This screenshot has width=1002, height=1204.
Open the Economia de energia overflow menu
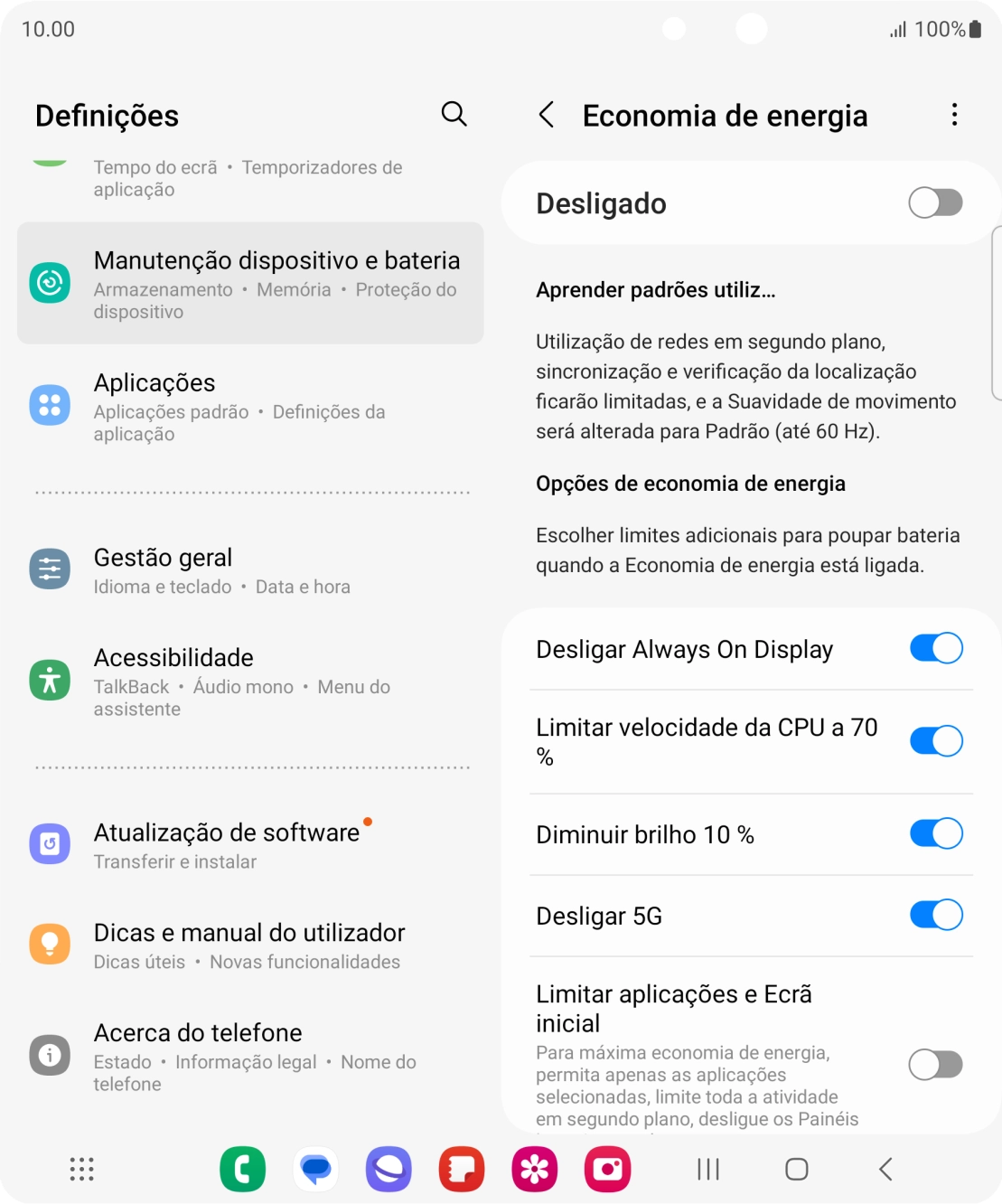click(954, 115)
